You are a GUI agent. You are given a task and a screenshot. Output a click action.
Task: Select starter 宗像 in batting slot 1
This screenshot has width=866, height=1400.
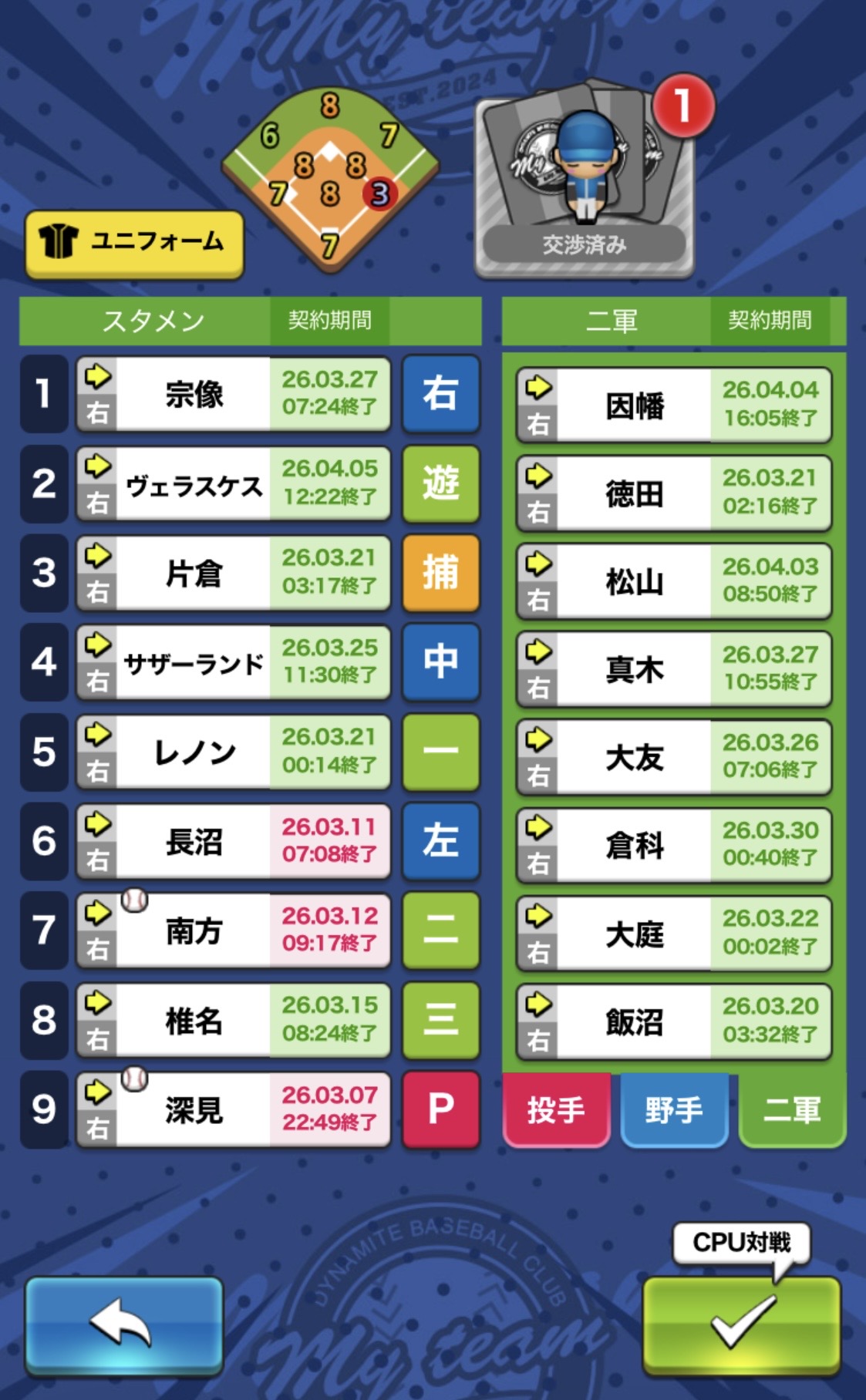coord(233,393)
